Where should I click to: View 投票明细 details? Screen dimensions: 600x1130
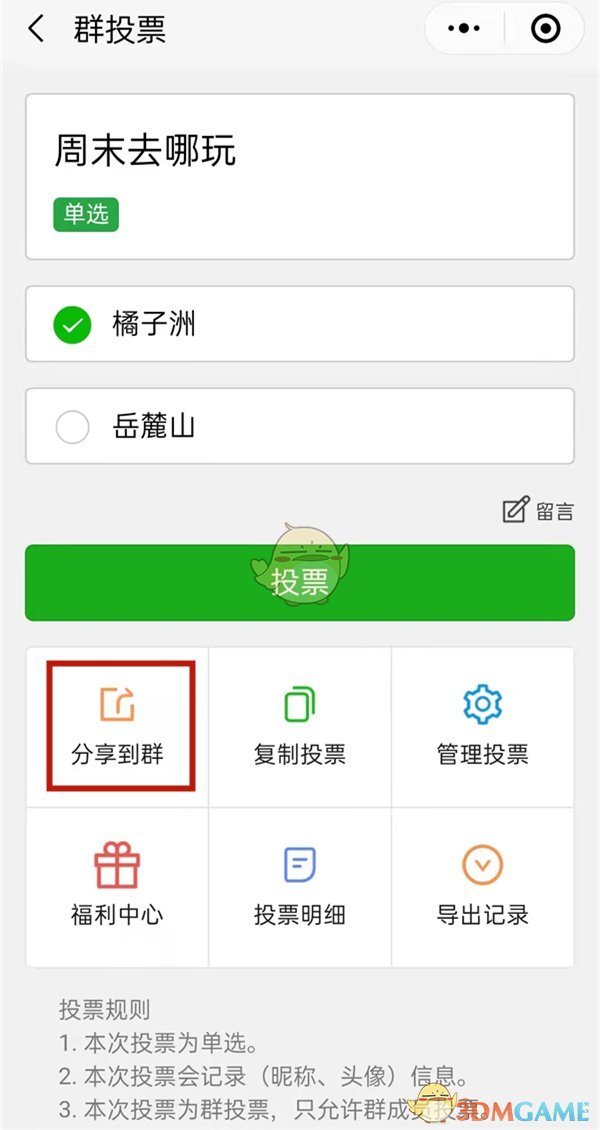click(x=299, y=886)
